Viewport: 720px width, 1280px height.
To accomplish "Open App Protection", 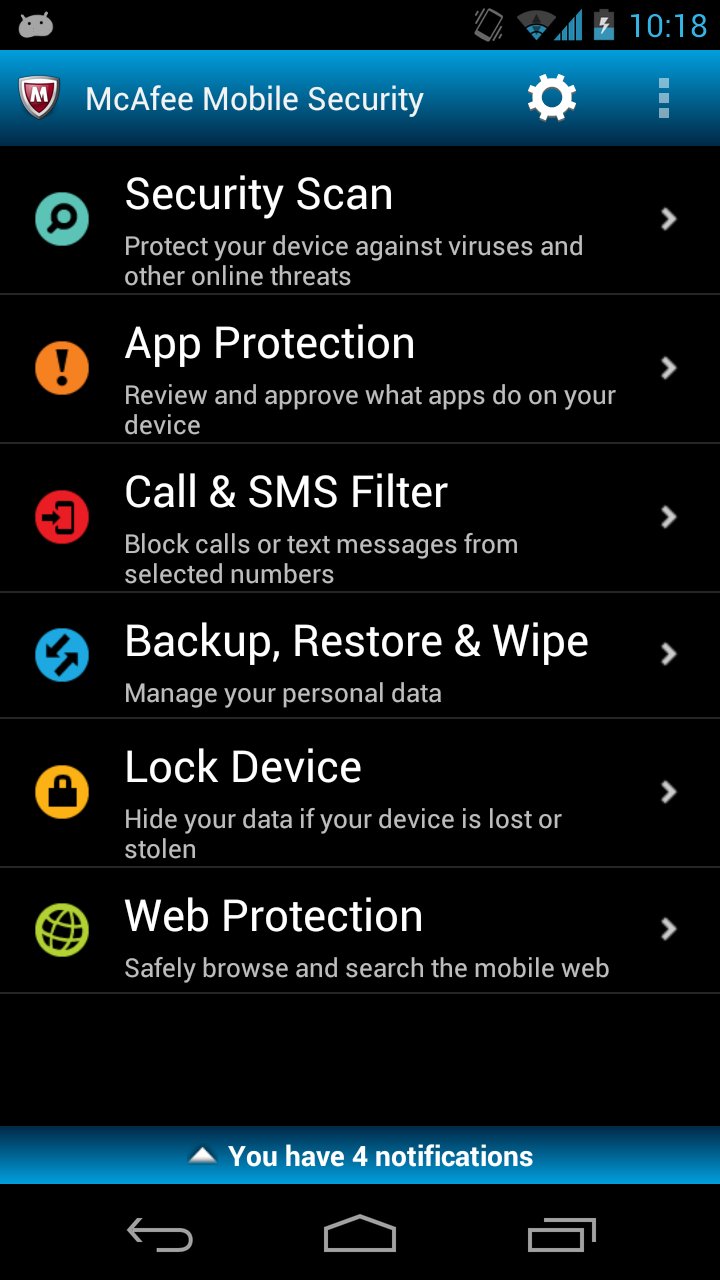I will coord(360,368).
